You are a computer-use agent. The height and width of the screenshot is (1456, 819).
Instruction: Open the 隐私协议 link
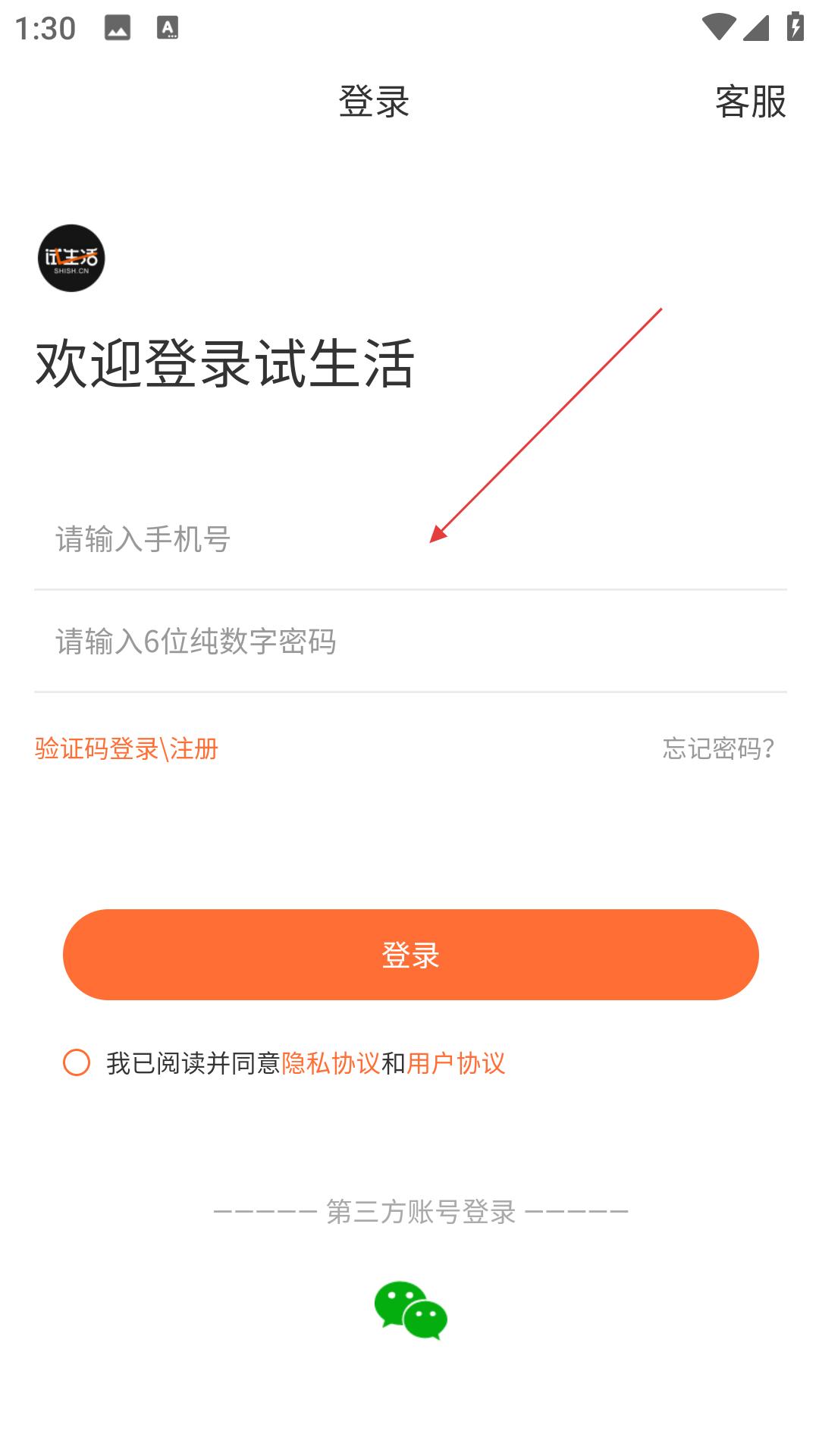point(331,1063)
